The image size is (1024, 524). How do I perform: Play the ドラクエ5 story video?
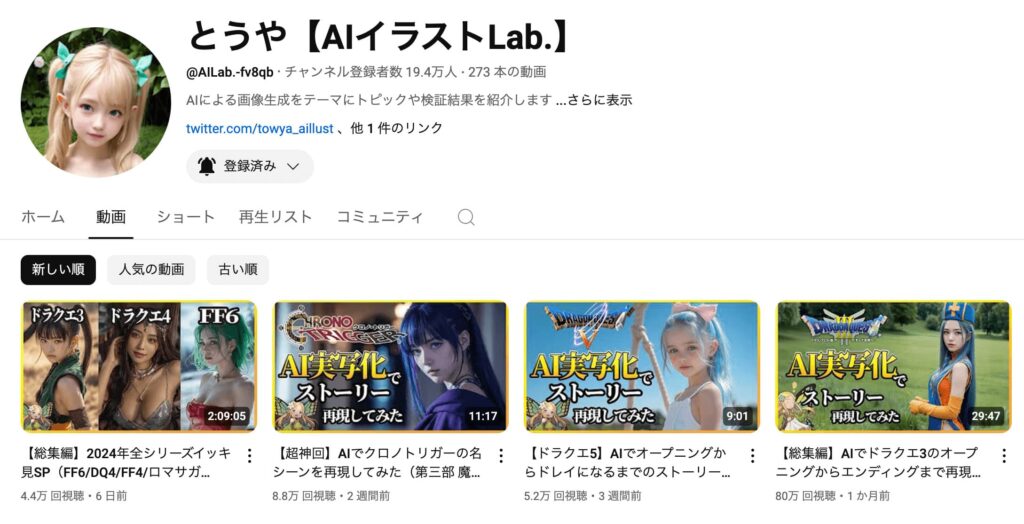642,366
